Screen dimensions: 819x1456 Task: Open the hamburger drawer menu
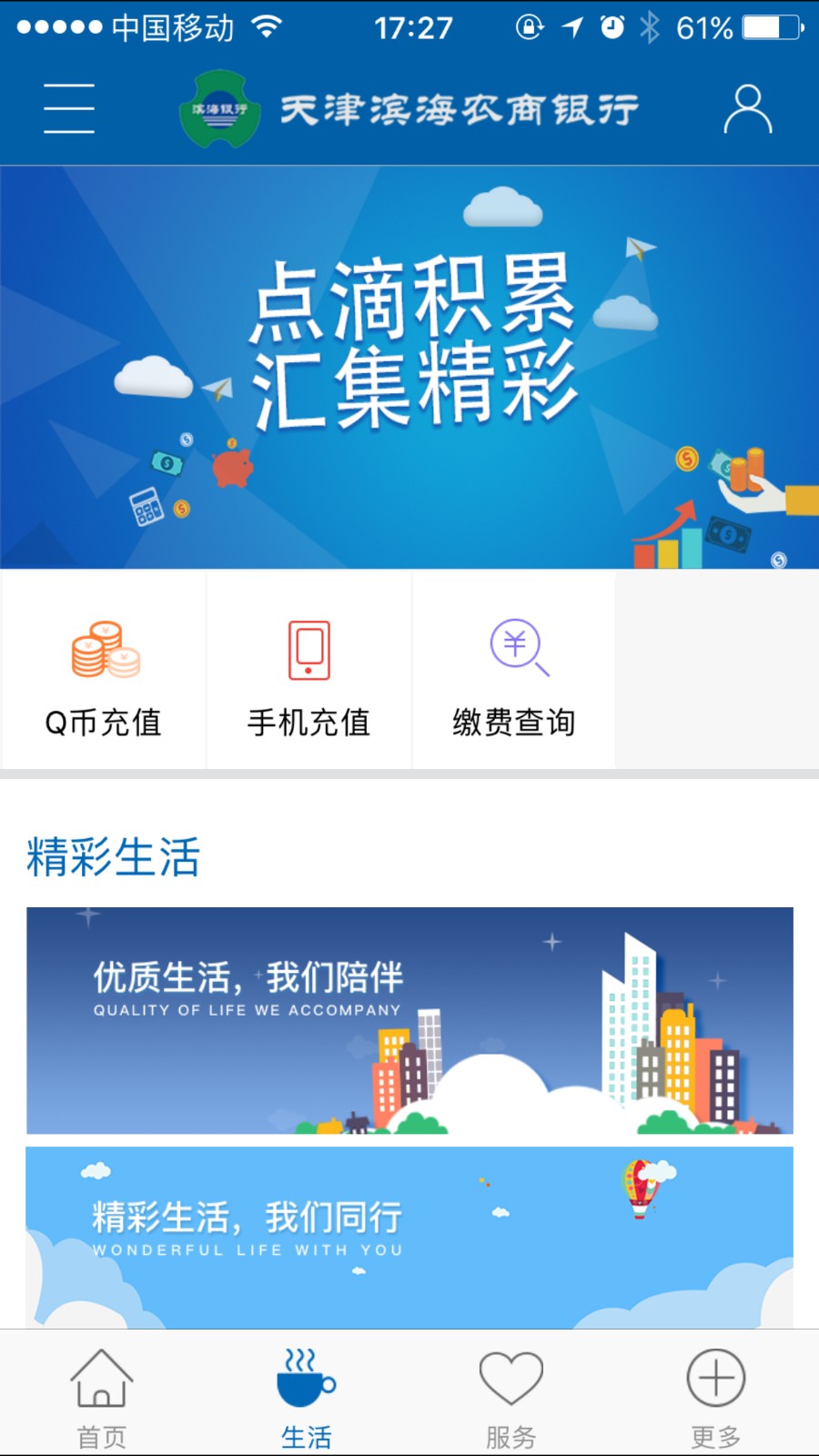pyautogui.click(x=69, y=108)
